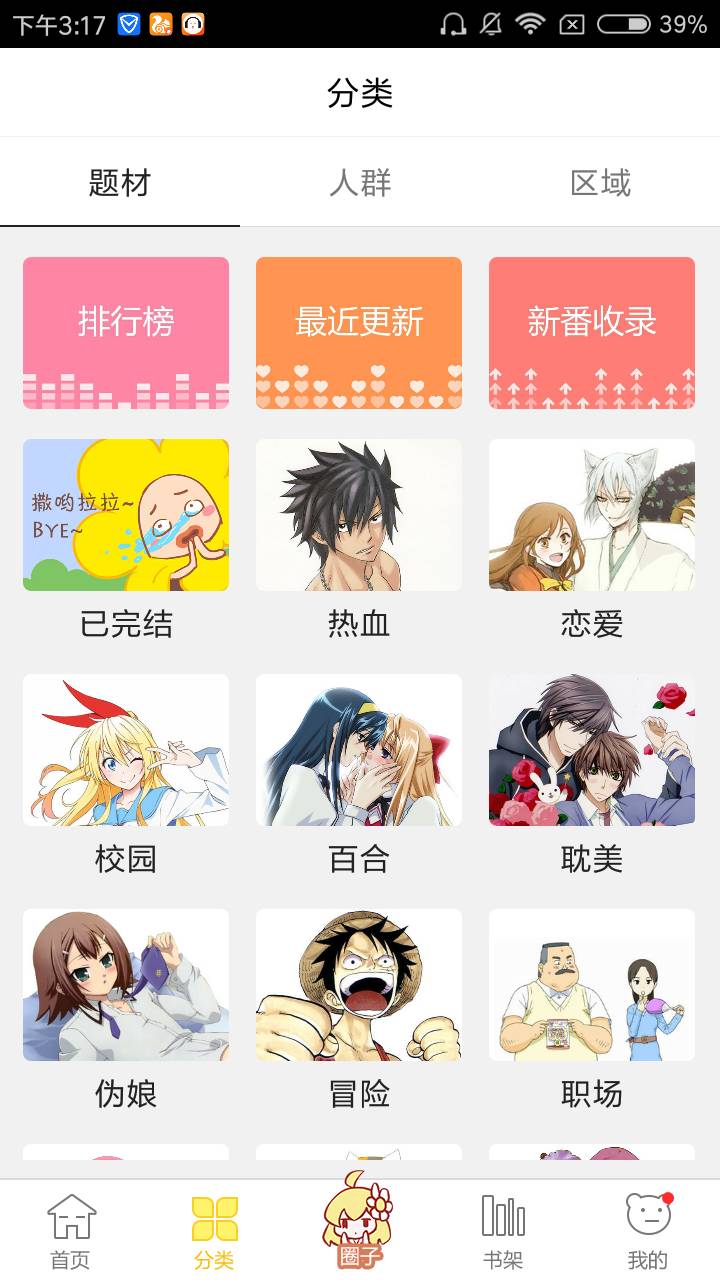The image size is (720, 1280).
Task: Open the 圈子 community tab
Action: 359,1226
